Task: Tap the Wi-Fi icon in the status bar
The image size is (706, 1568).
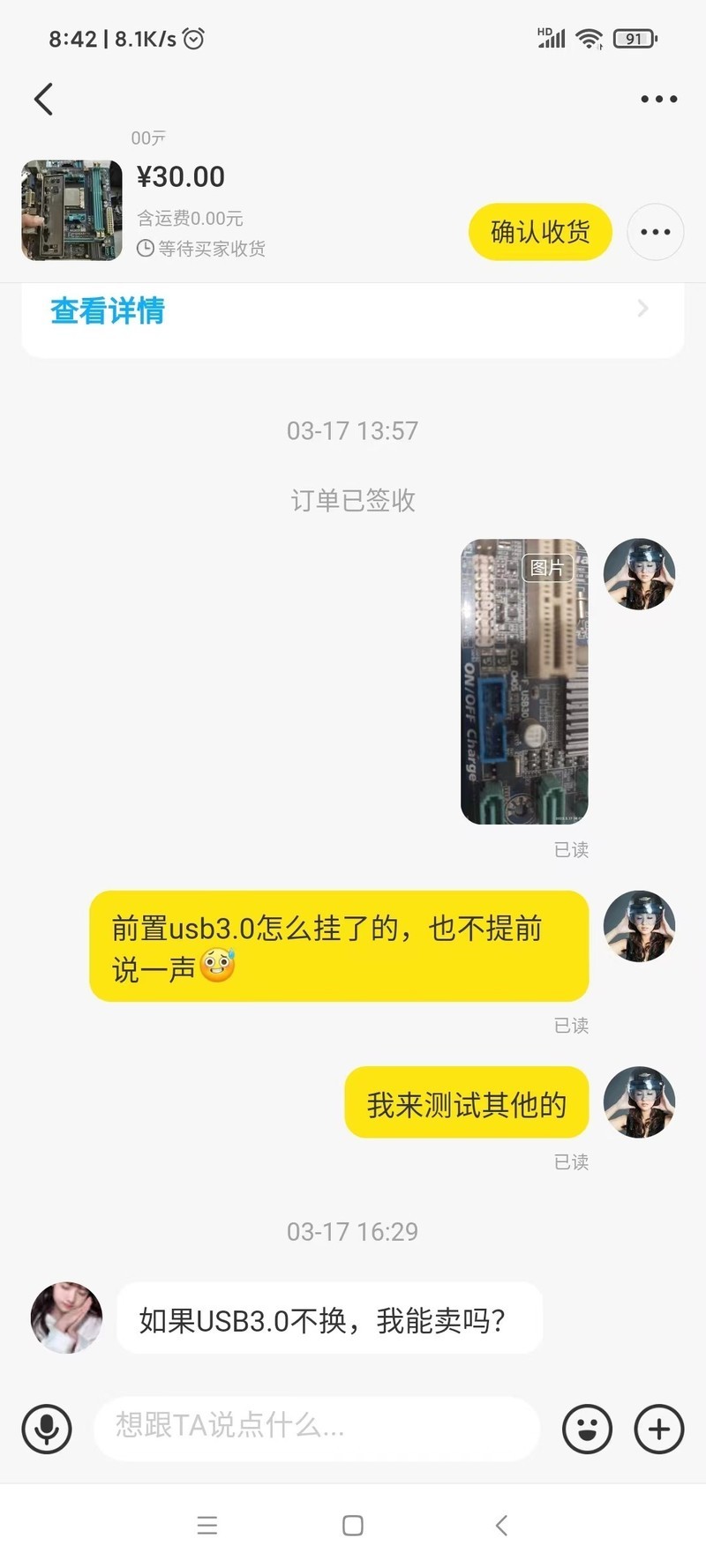Action: click(590, 39)
